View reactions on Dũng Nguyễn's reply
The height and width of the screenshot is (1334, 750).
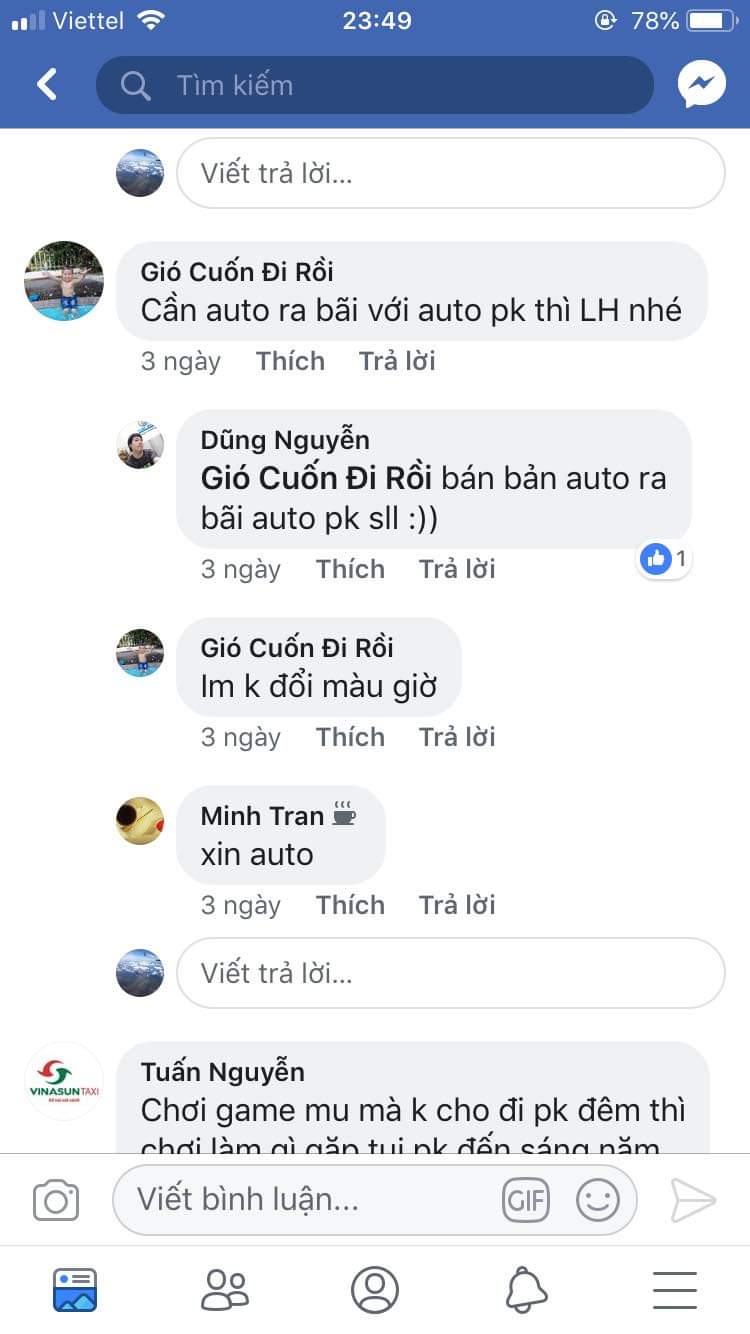coord(665,559)
